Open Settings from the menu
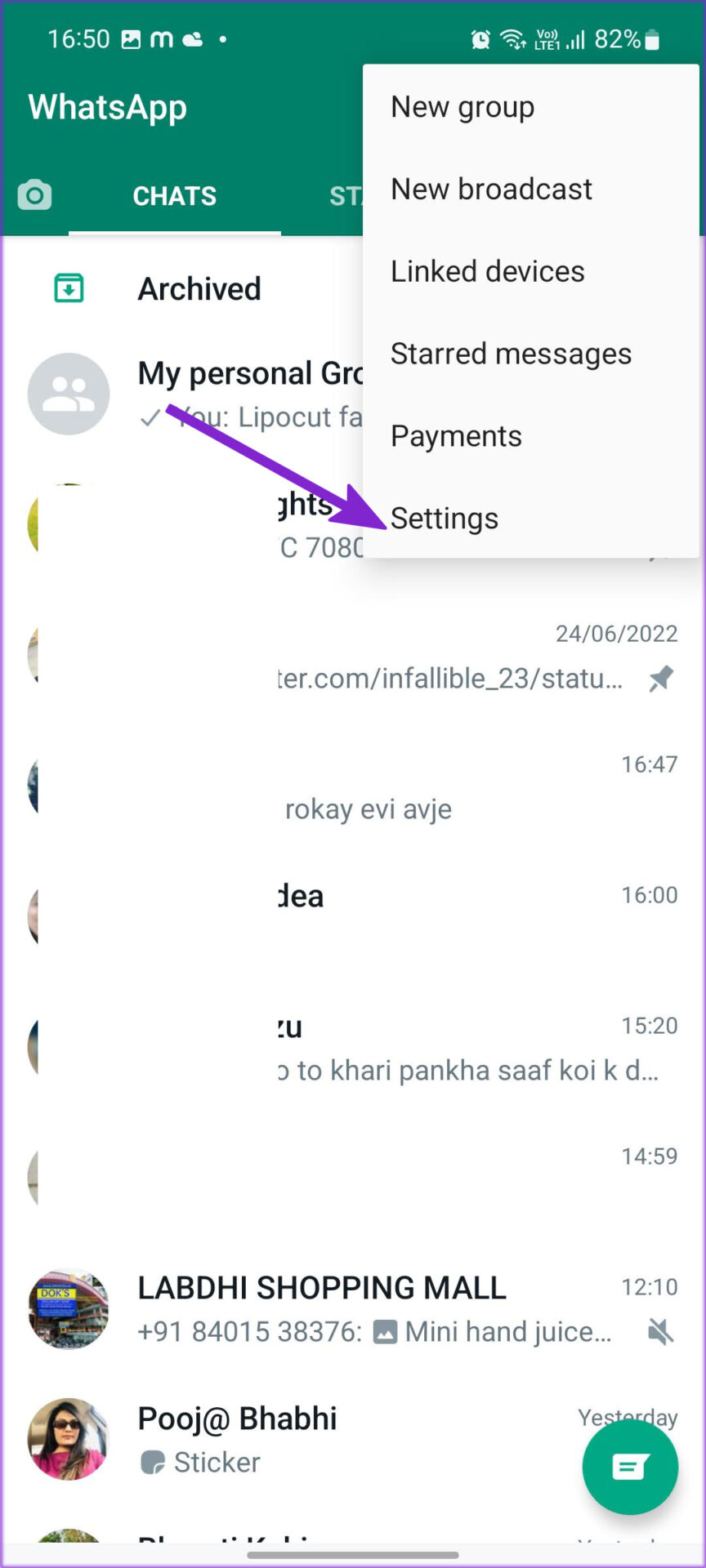The height and width of the screenshot is (1568, 706). coord(445,519)
